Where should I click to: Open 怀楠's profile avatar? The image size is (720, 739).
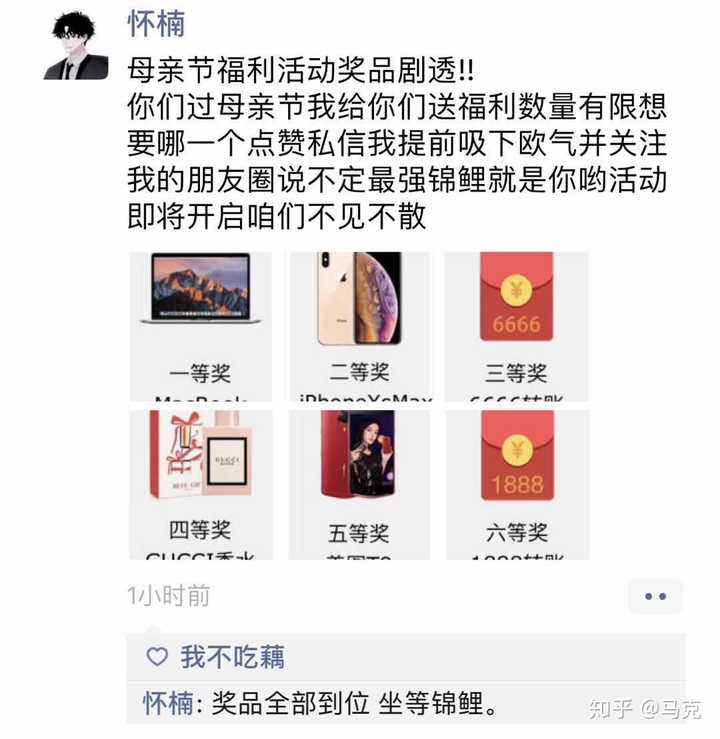click(x=76, y=45)
